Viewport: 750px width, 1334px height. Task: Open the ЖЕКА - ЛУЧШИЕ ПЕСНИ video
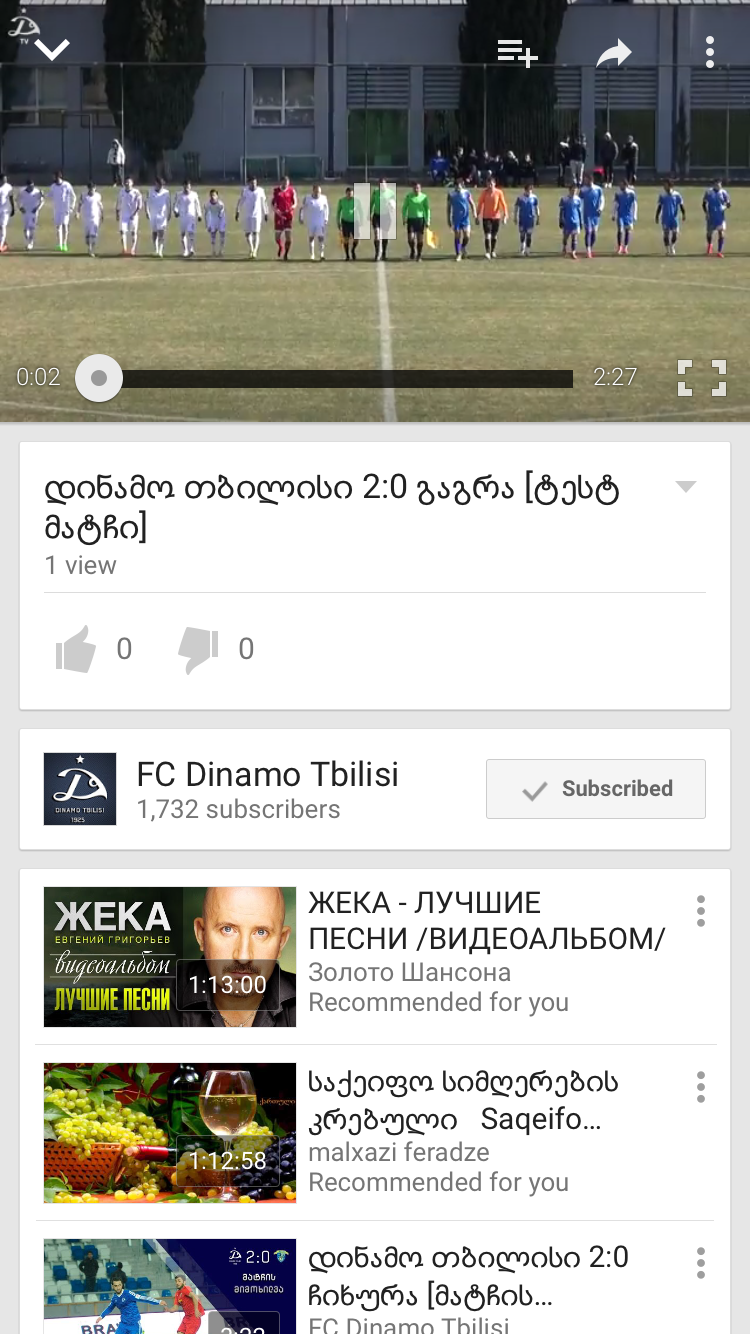pyautogui.click(x=170, y=956)
